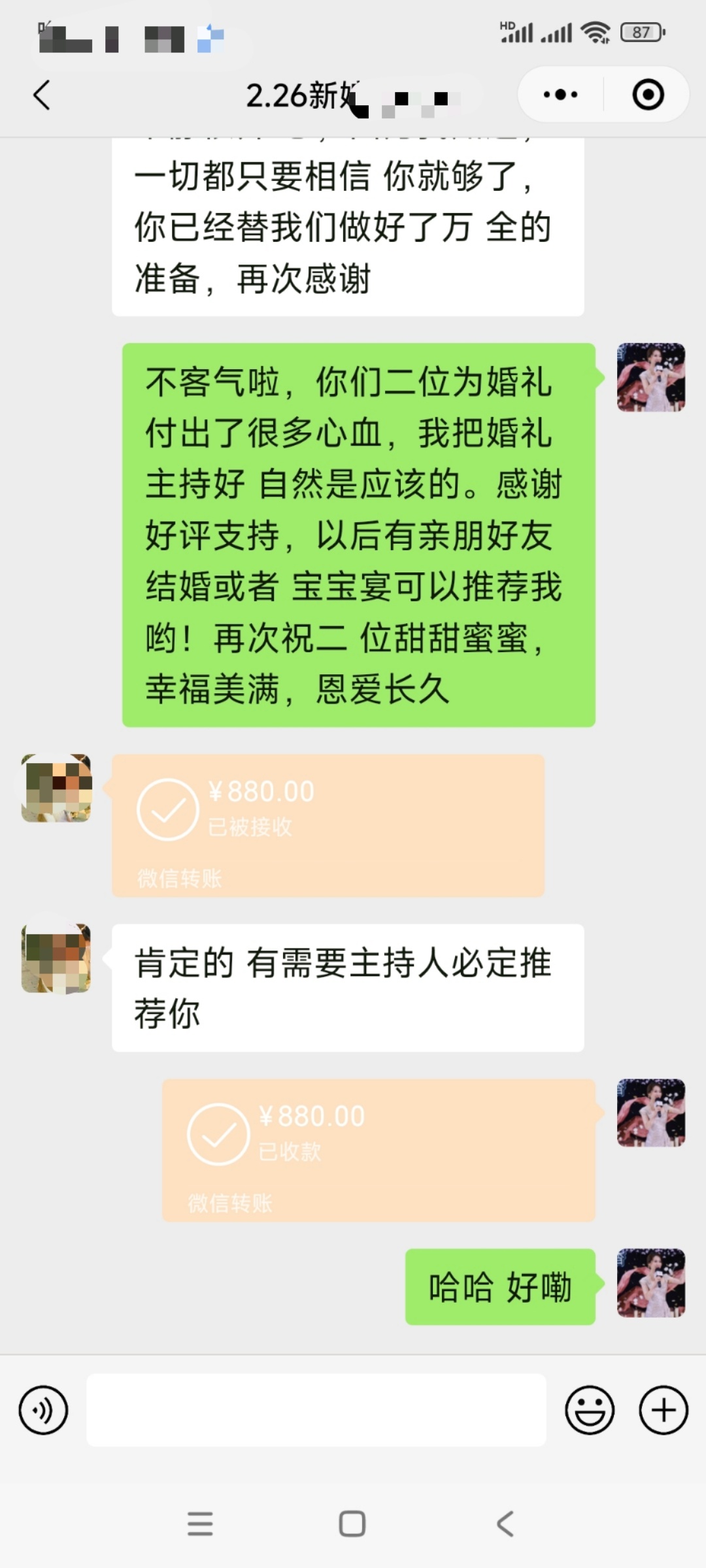Tap the system home button

click(x=352, y=1524)
